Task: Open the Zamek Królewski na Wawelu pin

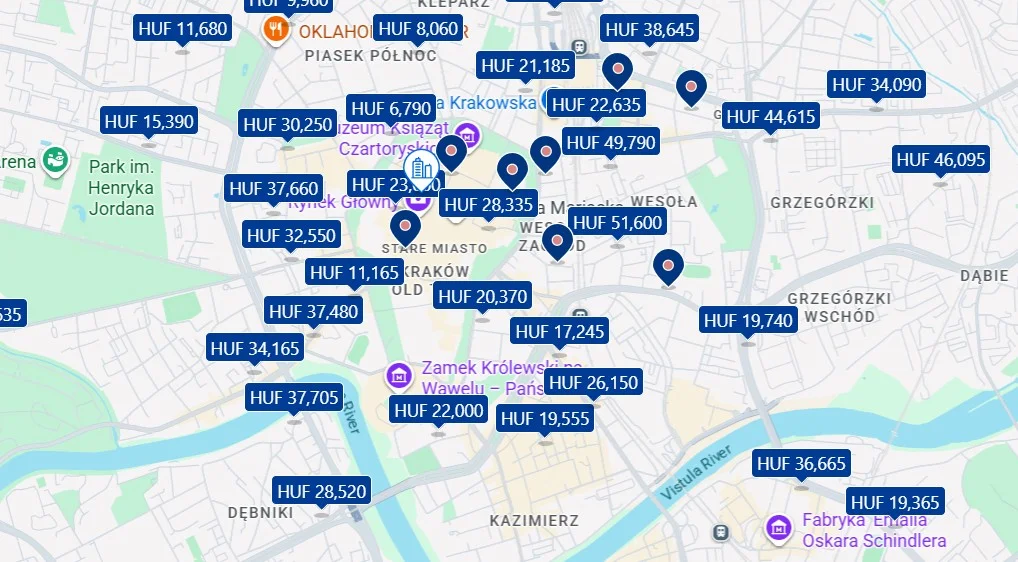Action: (399, 376)
